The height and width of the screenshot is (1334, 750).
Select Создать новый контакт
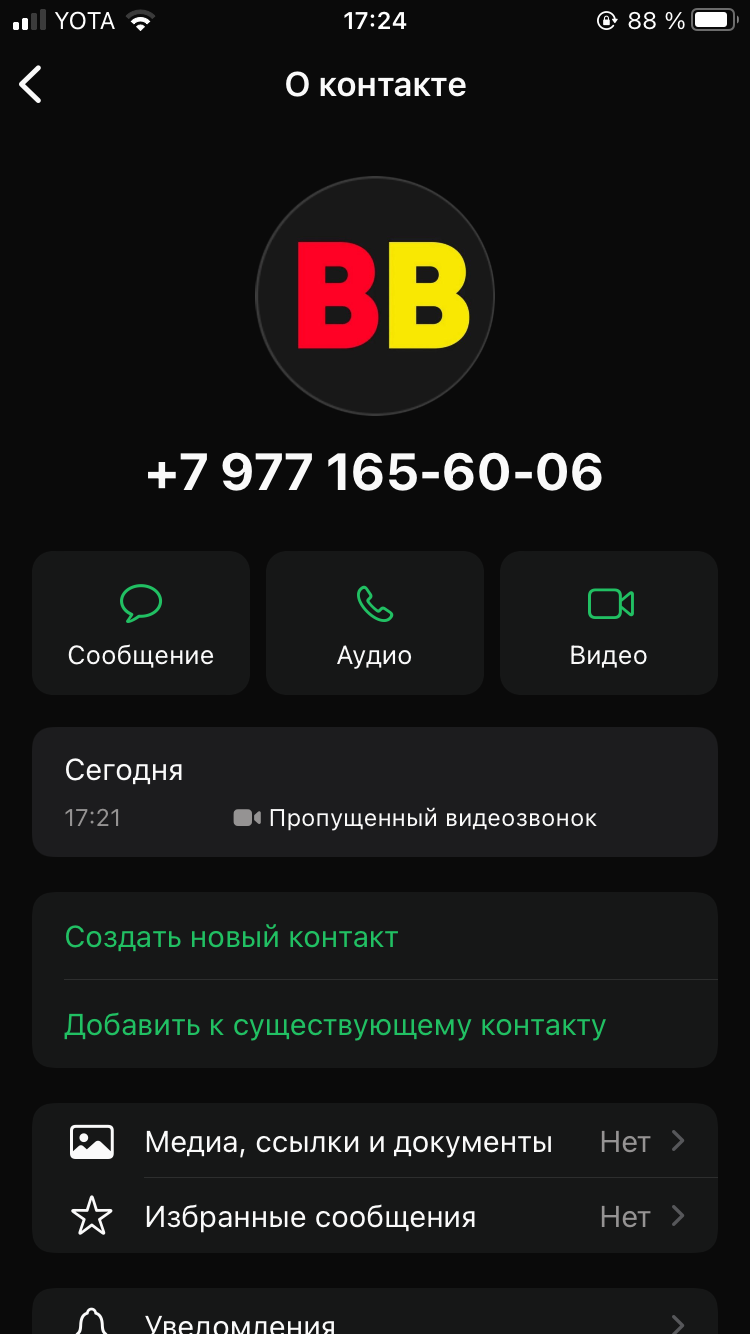point(232,937)
